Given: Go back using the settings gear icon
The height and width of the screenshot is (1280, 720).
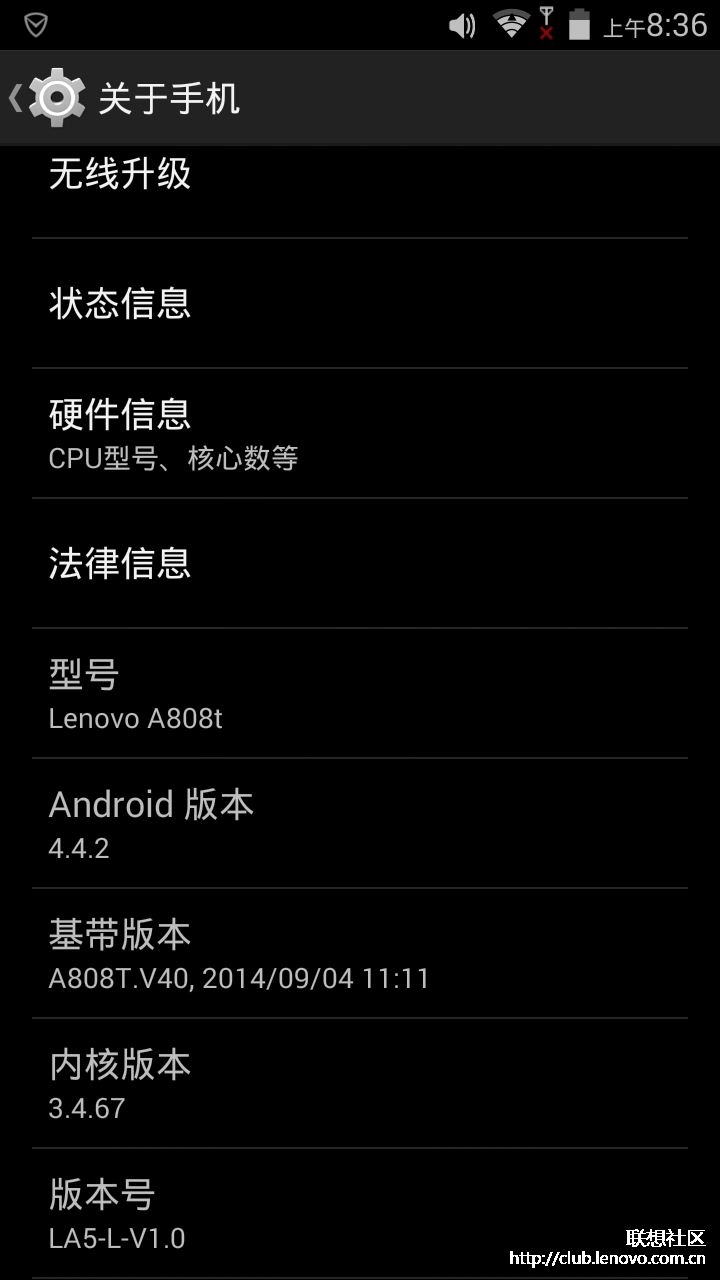Looking at the screenshot, I should click(x=55, y=98).
